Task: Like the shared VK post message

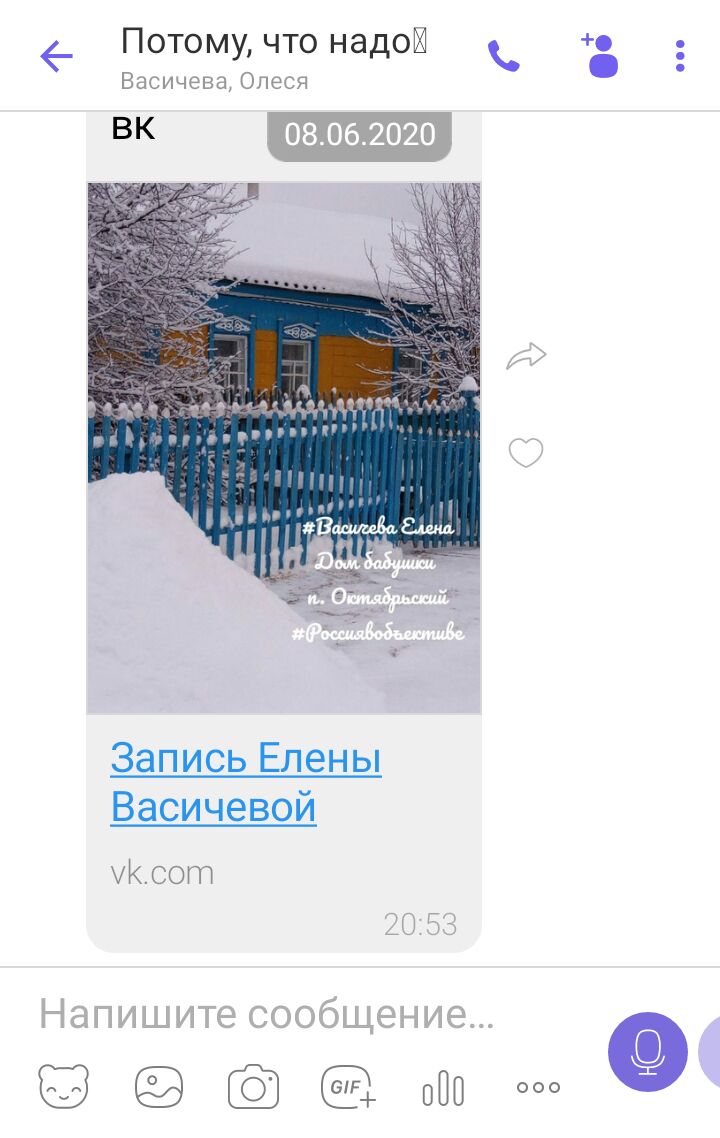Action: point(526,453)
